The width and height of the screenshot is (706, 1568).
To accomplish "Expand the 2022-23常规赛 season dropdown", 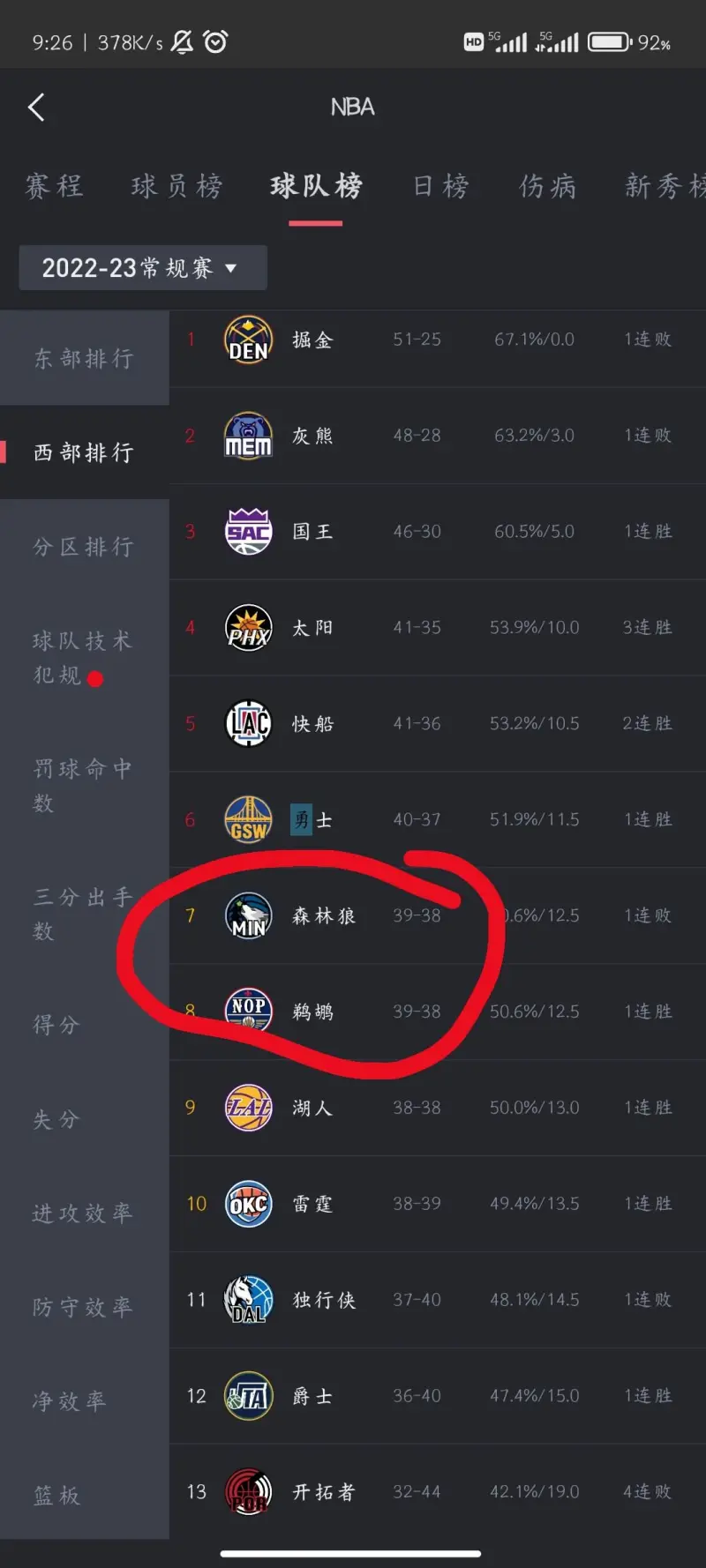I will (x=142, y=268).
